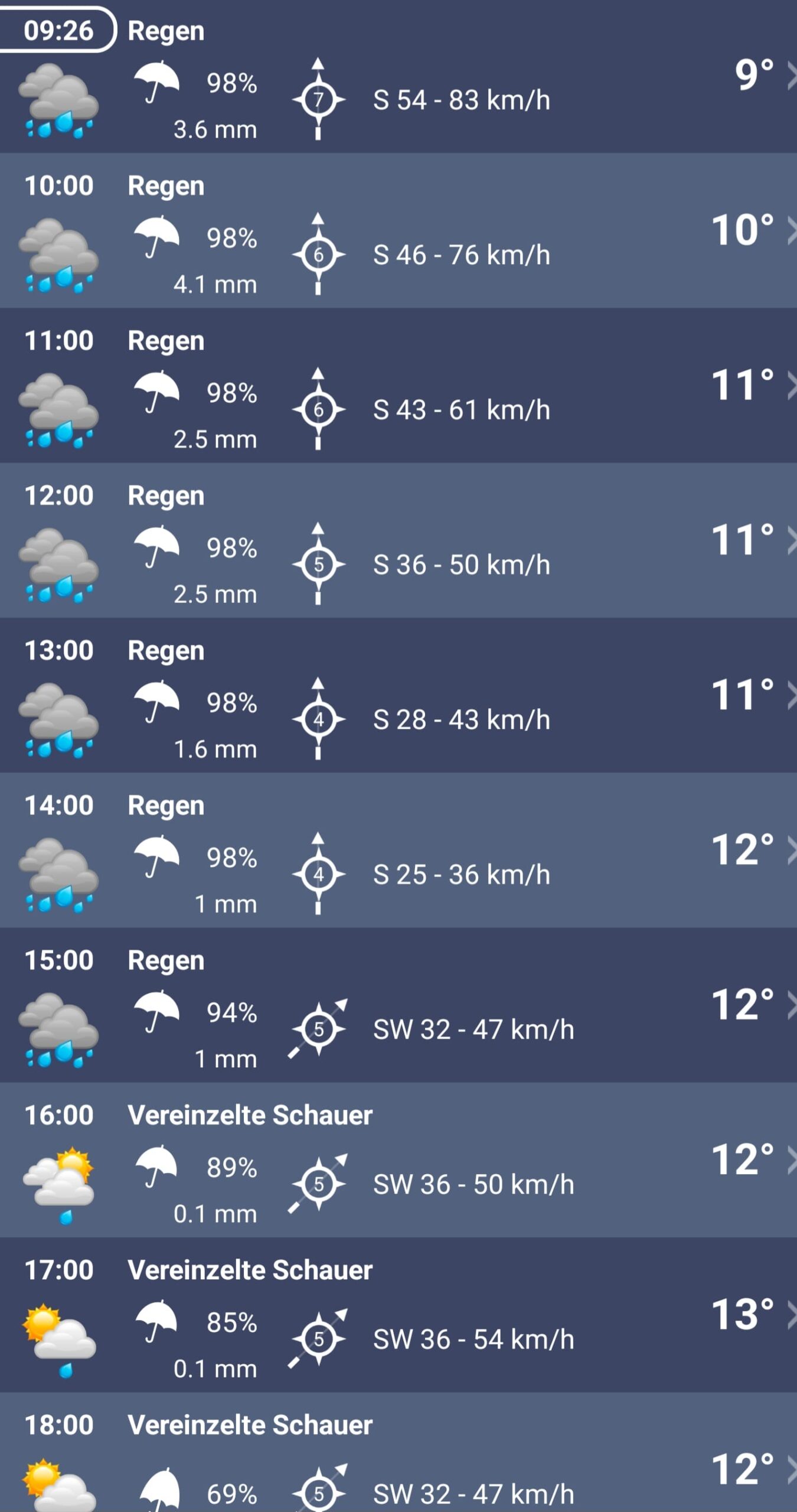Open the 17:00 Vereinzelte Schauer row
This screenshot has height=1512, width=797.
pos(398,1315)
